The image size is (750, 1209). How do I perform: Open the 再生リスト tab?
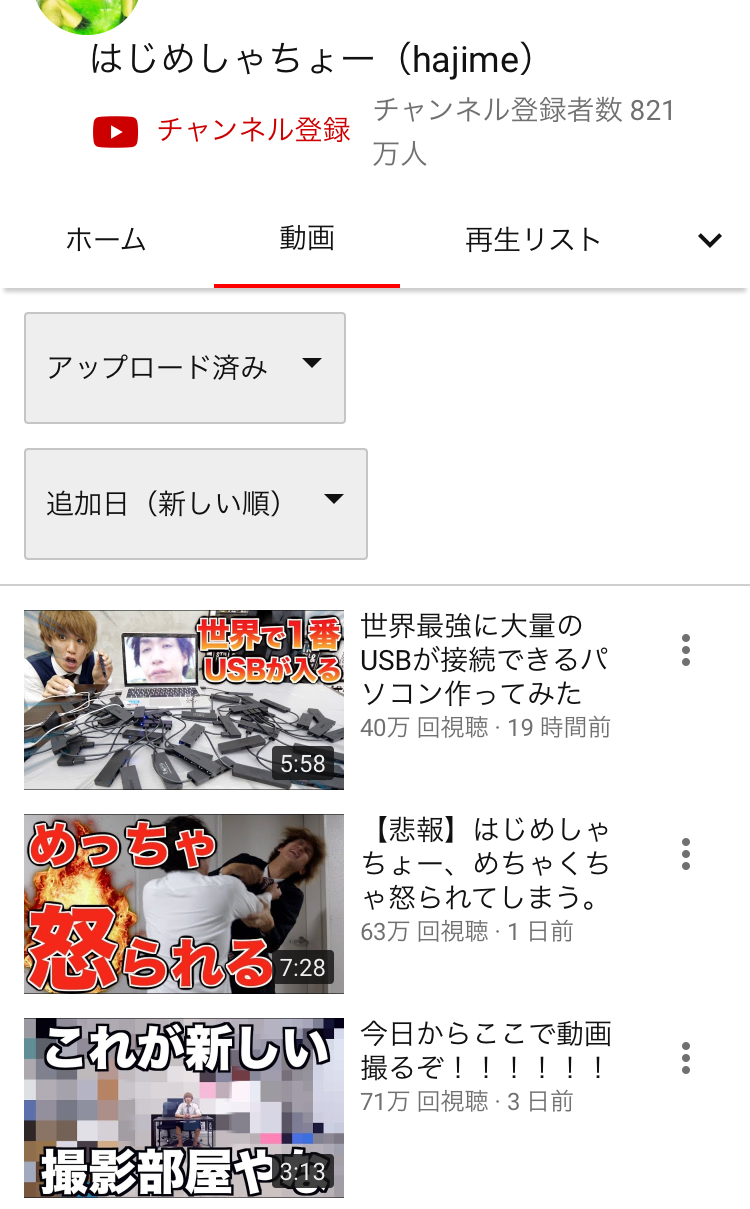533,240
